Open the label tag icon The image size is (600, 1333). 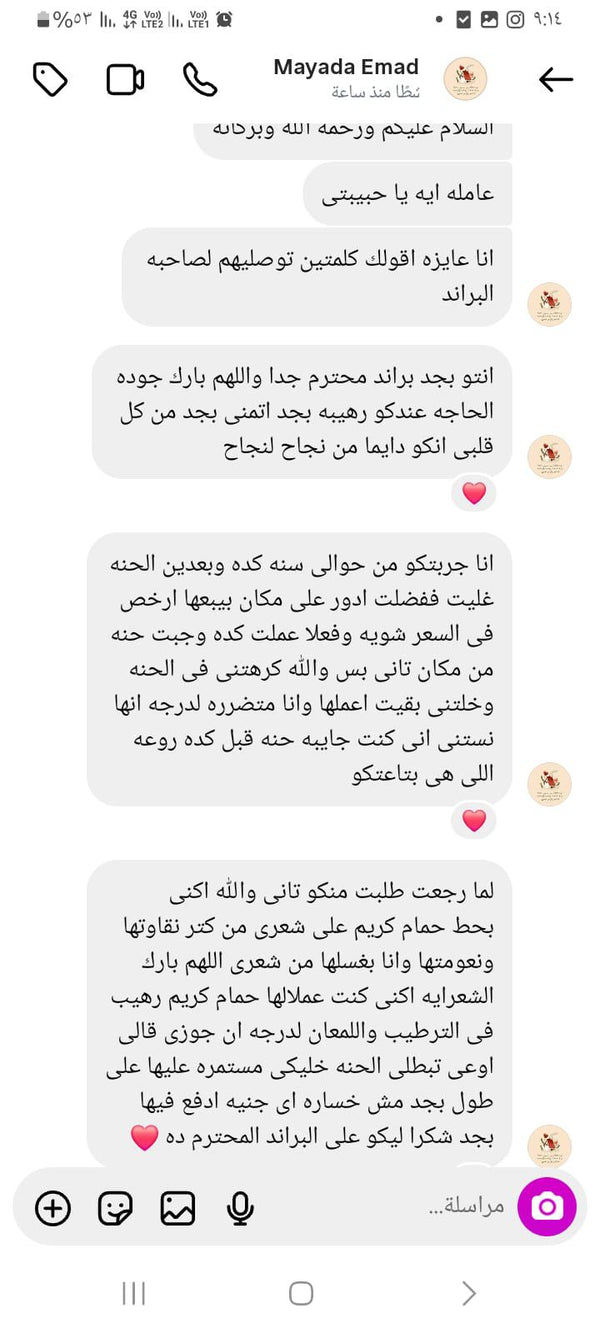click(49, 79)
